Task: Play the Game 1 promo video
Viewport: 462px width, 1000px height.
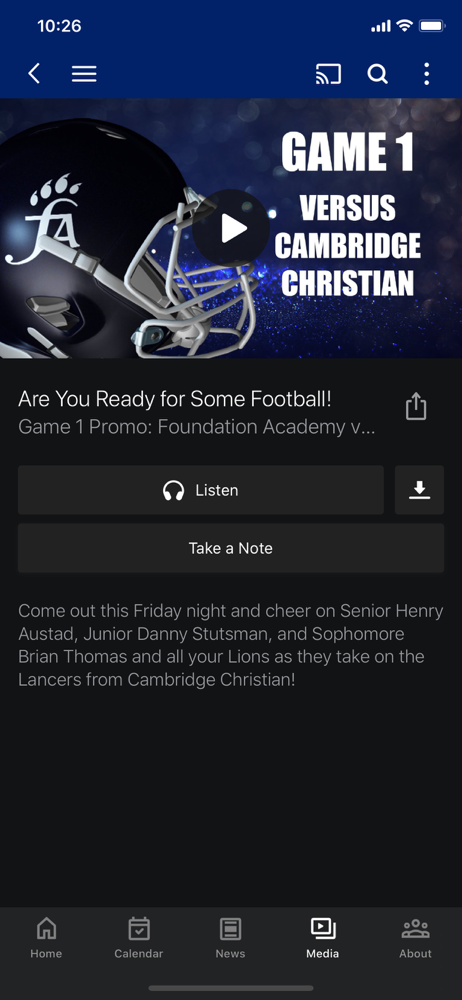Action: coord(231,228)
